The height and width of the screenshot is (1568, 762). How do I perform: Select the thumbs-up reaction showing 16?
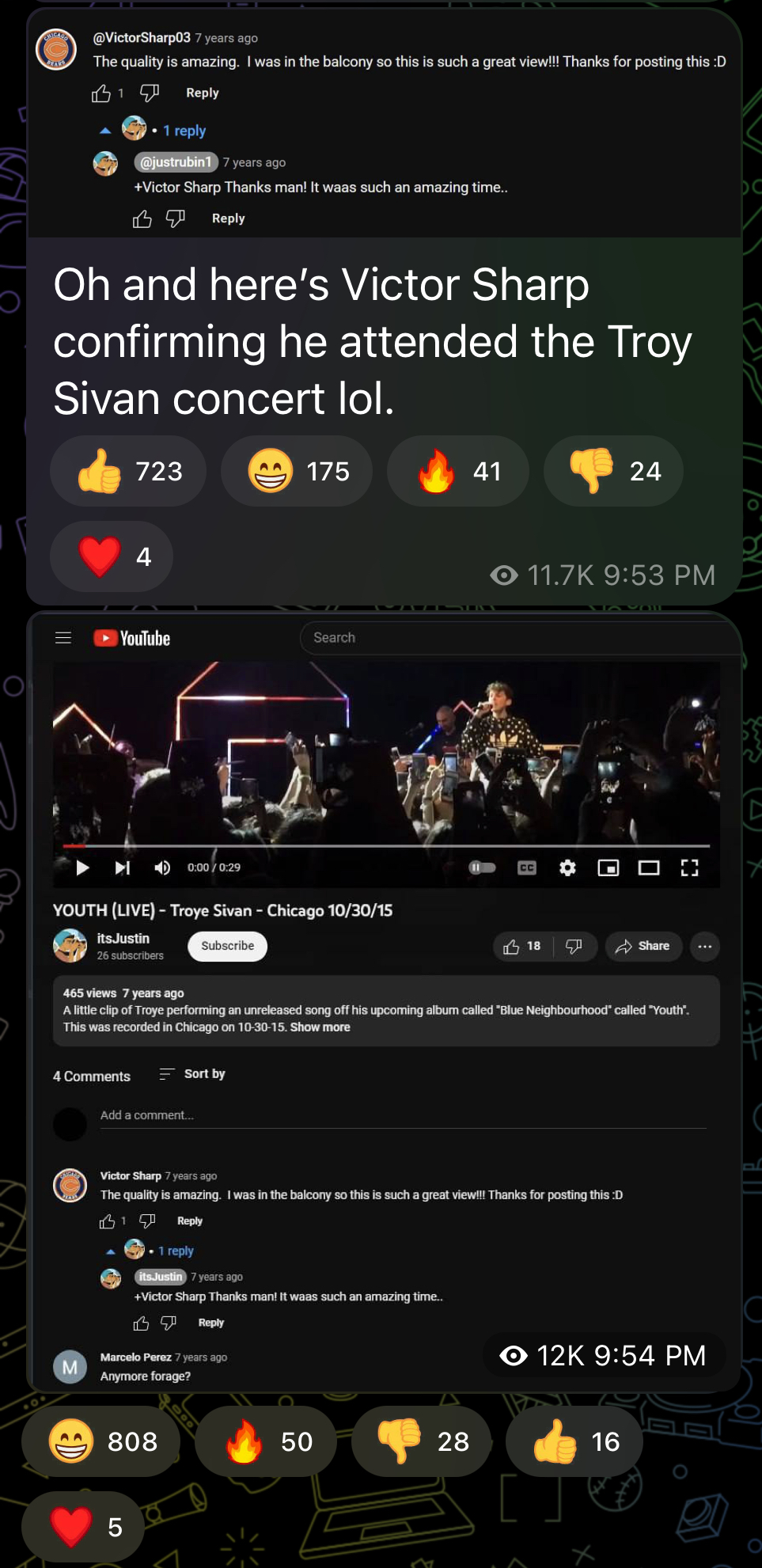coord(574,1441)
